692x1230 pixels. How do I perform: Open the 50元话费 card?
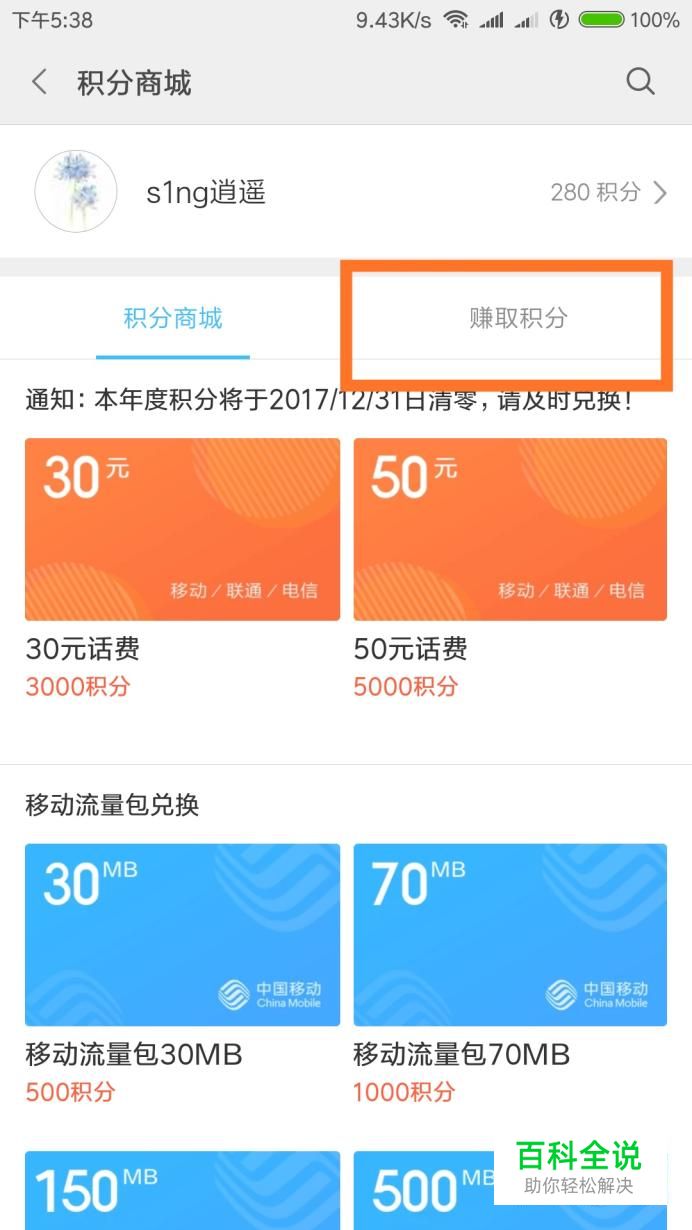(510, 530)
